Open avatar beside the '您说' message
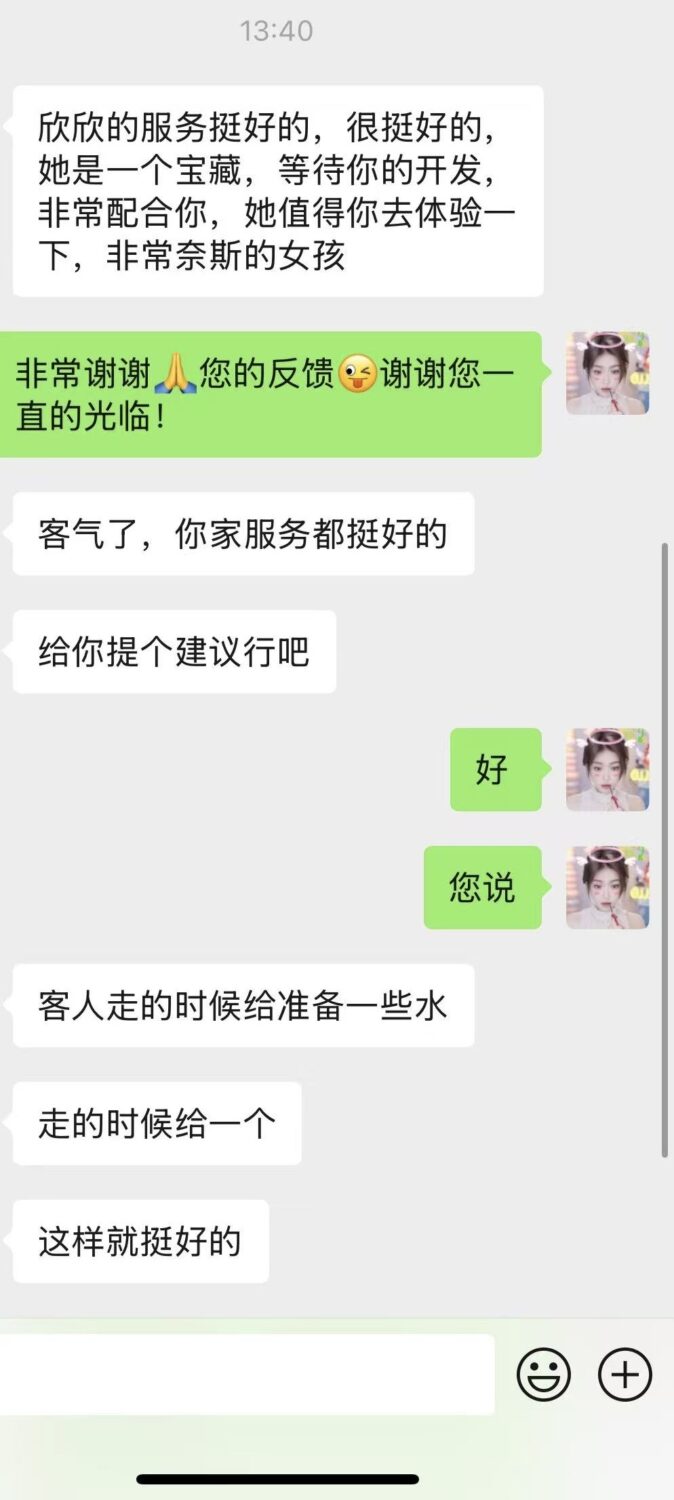 pos(607,887)
